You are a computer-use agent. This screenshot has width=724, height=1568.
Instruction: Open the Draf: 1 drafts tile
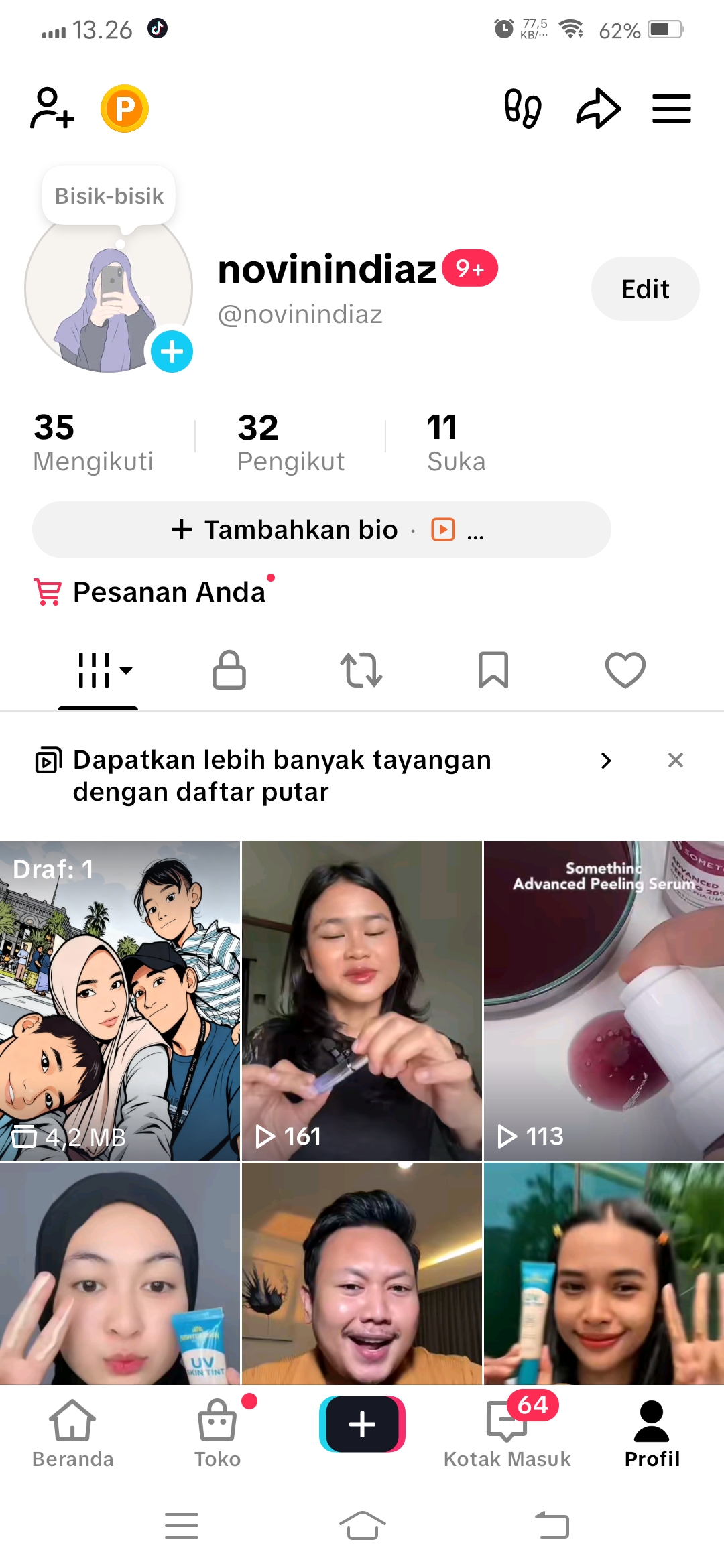120,1000
